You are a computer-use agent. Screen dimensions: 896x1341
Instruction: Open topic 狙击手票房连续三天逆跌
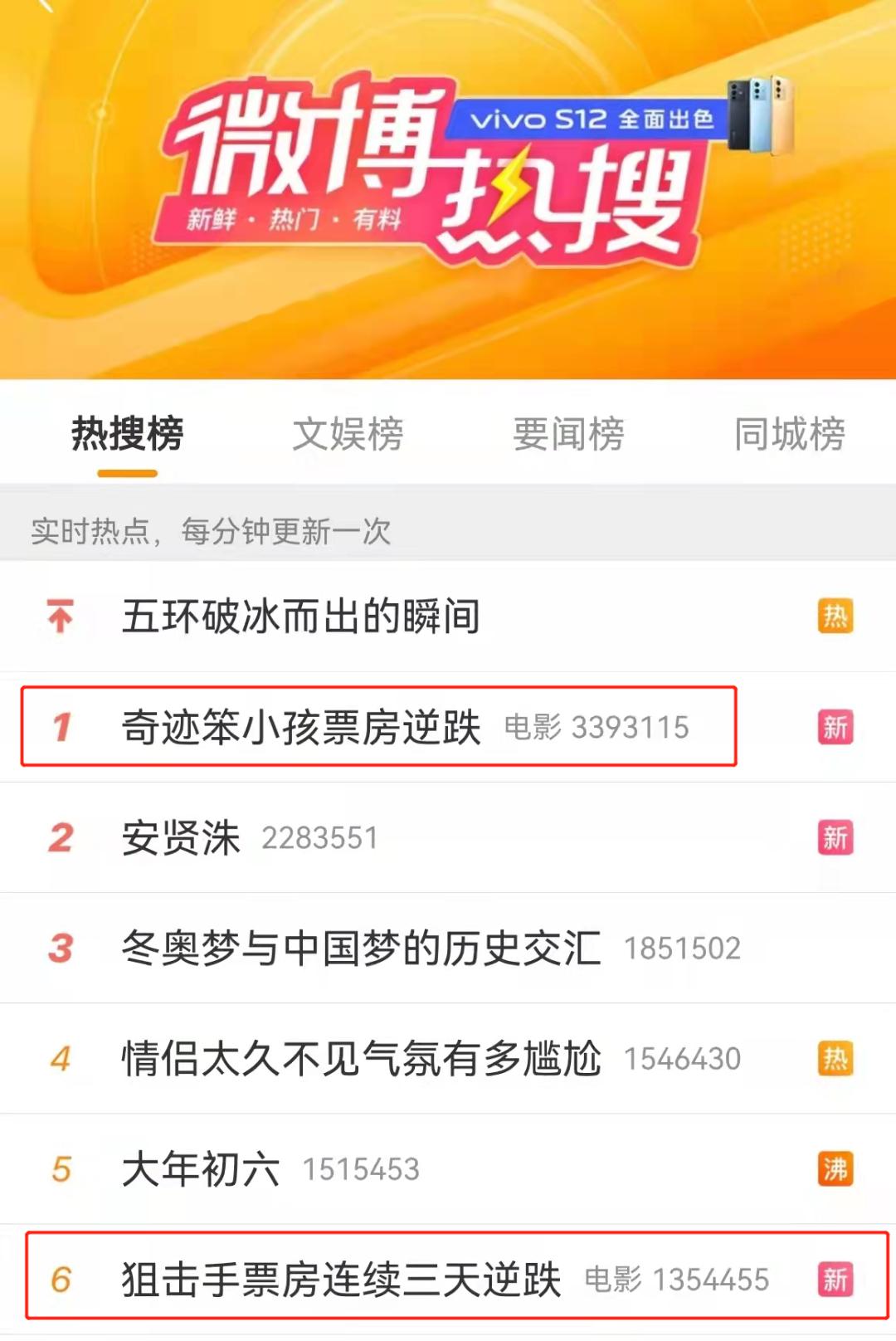click(341, 1279)
